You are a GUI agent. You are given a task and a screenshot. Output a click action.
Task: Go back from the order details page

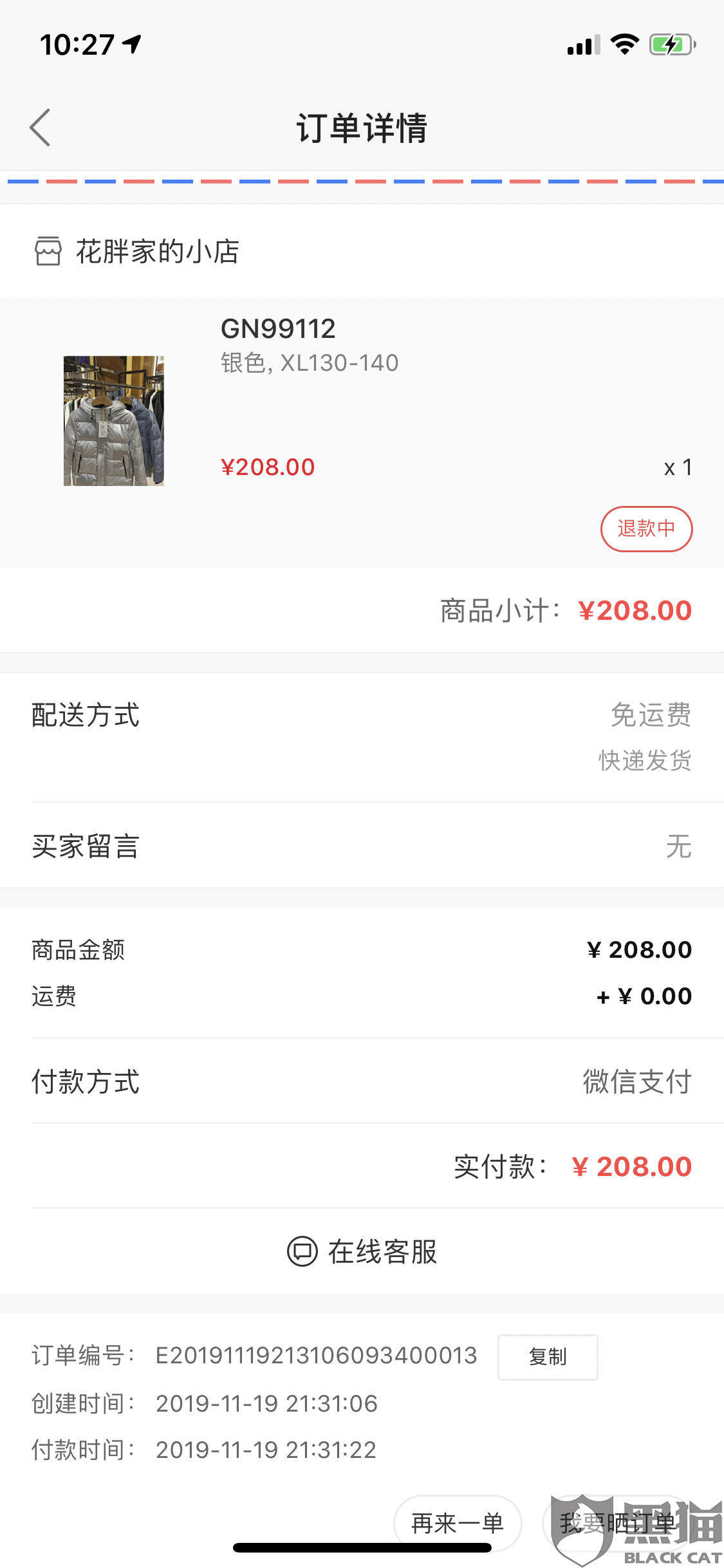[40, 127]
